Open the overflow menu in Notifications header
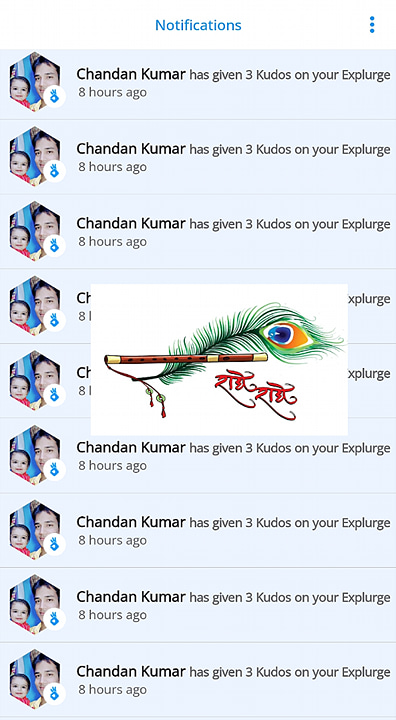This screenshot has height=720, width=396. pyautogui.click(x=372, y=25)
